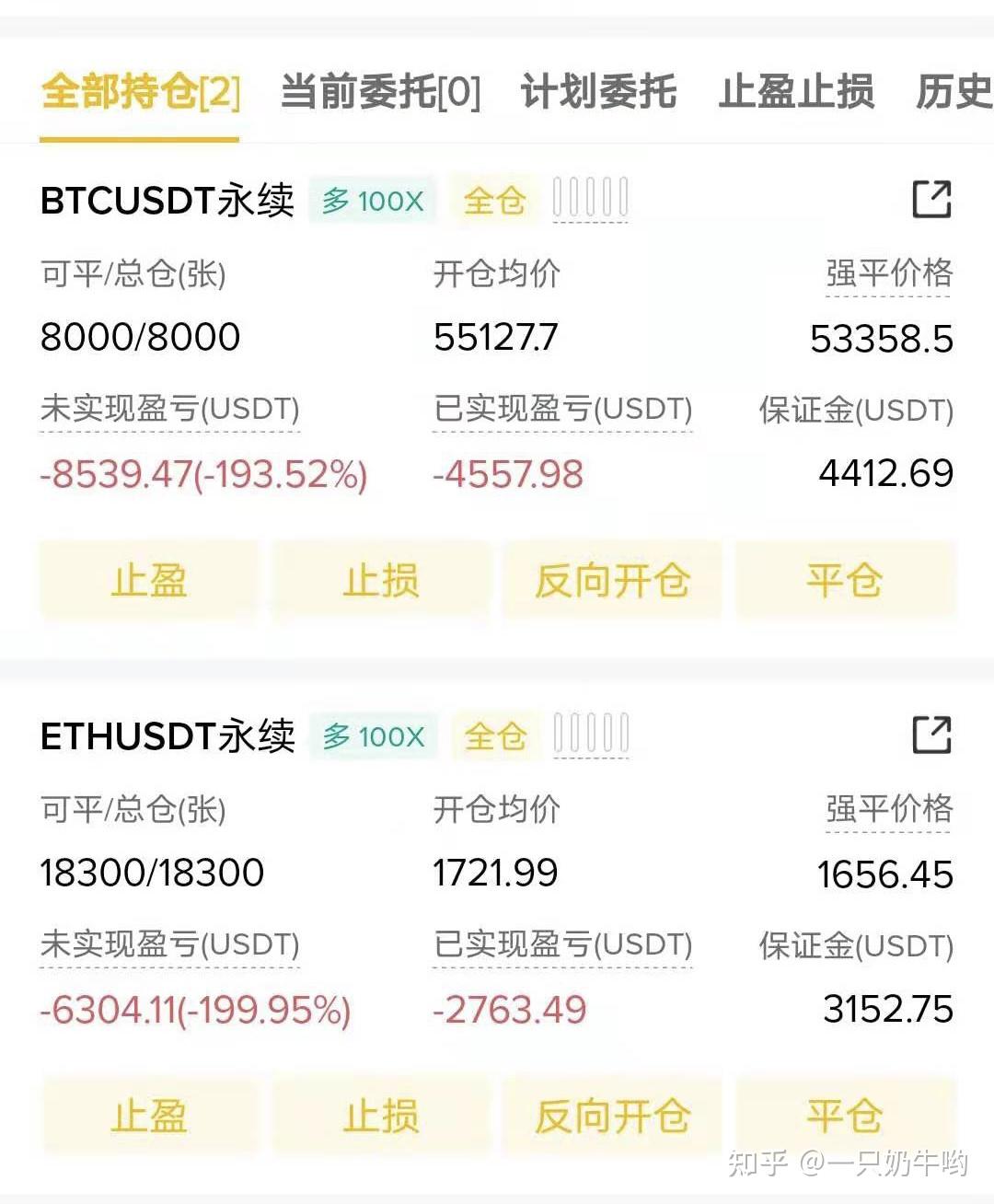Adjust the BTCUSDT 多 100X leverage
The height and width of the screenshot is (1204, 994).
click(373, 200)
